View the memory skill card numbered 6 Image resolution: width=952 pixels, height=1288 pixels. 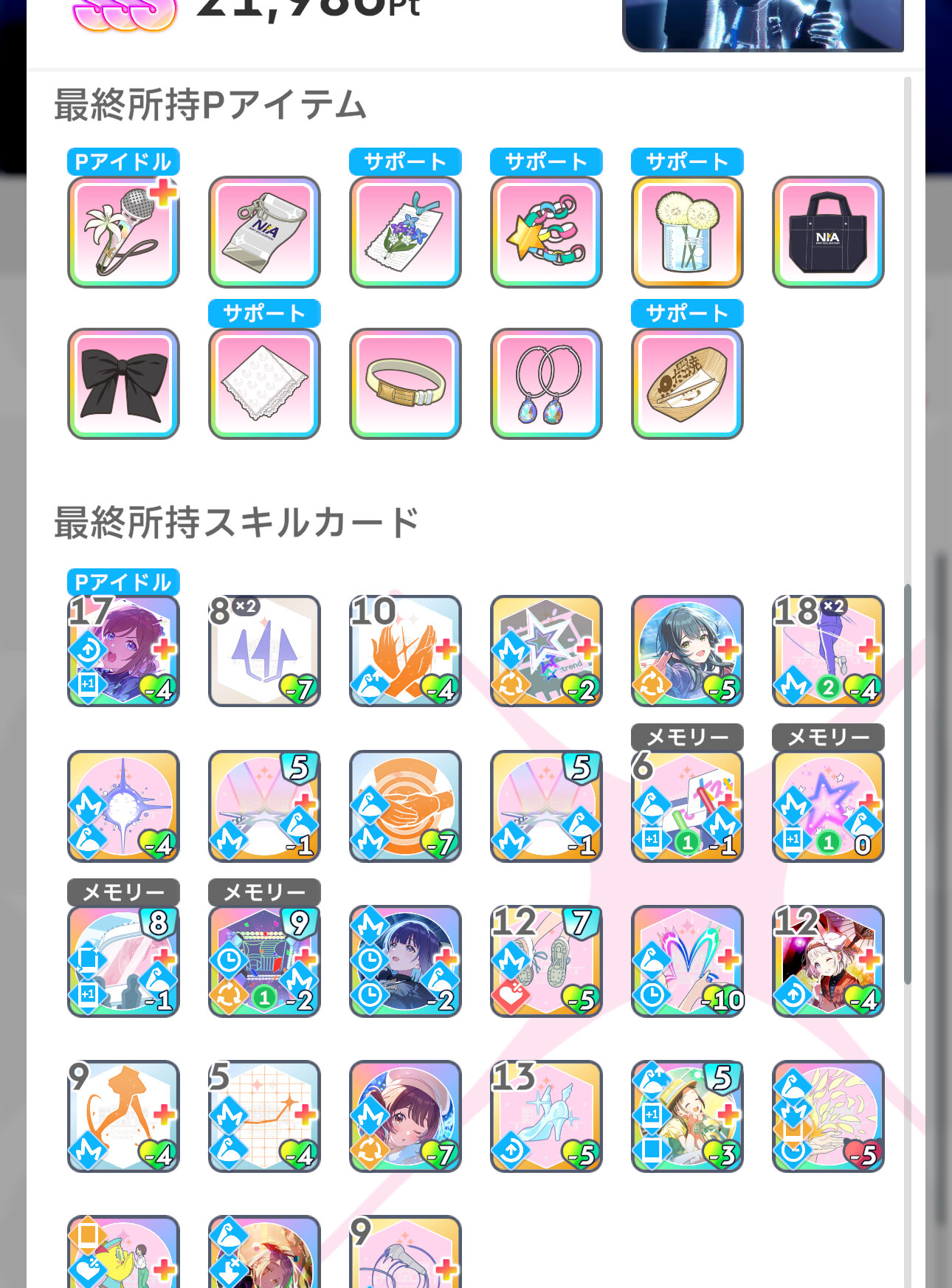click(687, 806)
